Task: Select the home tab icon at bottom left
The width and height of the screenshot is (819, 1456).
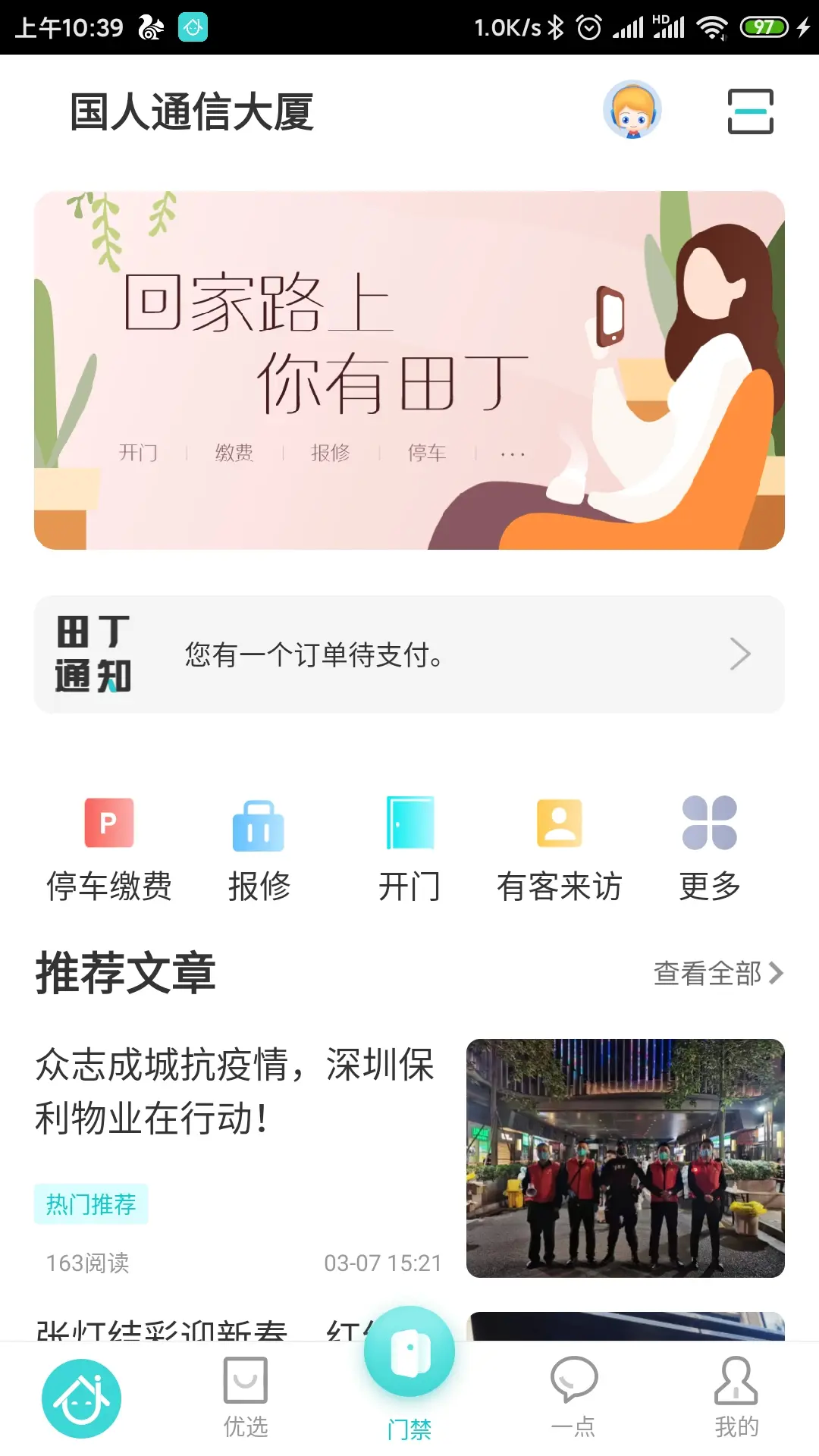Action: [x=82, y=1399]
